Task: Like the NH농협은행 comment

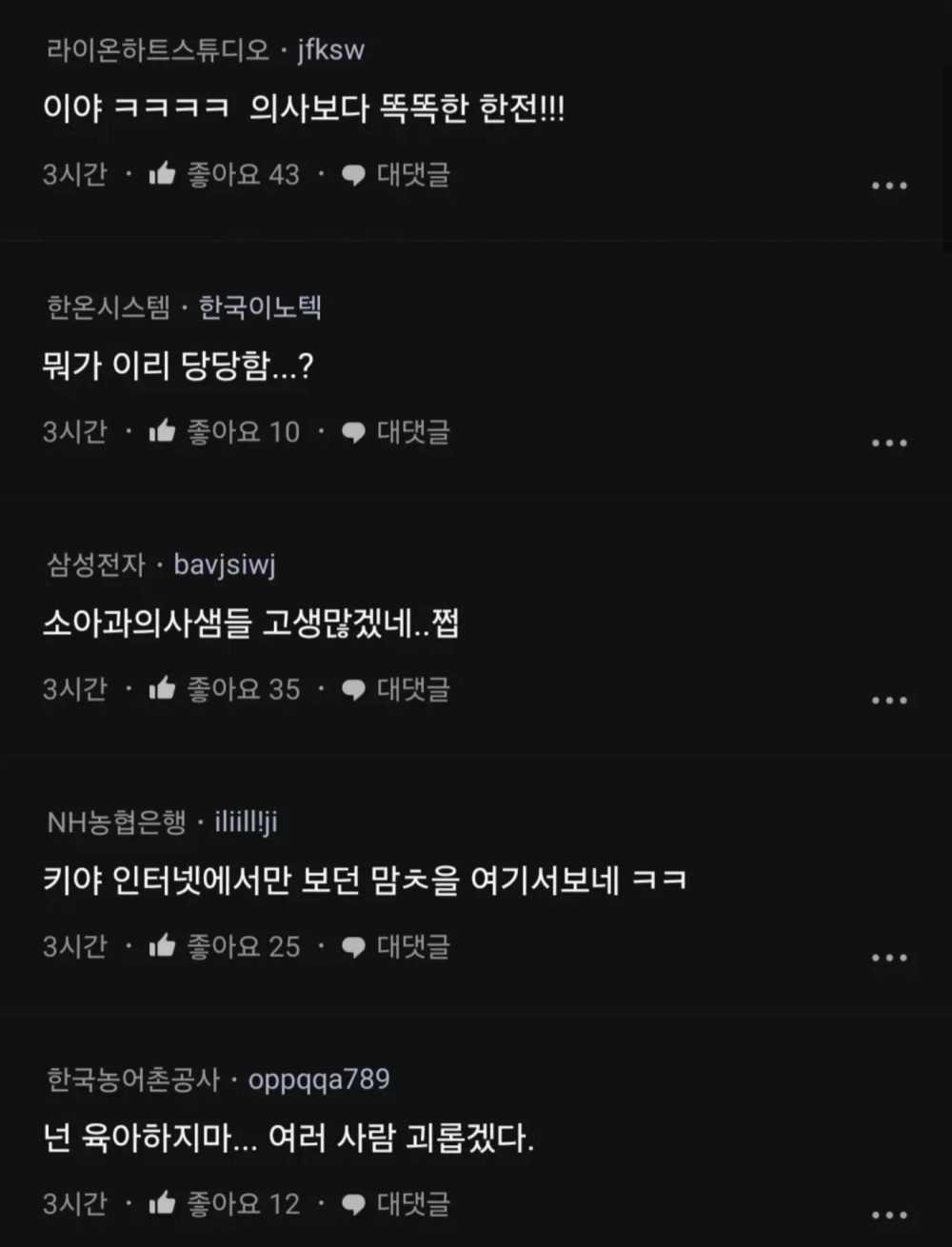Action: [164, 946]
